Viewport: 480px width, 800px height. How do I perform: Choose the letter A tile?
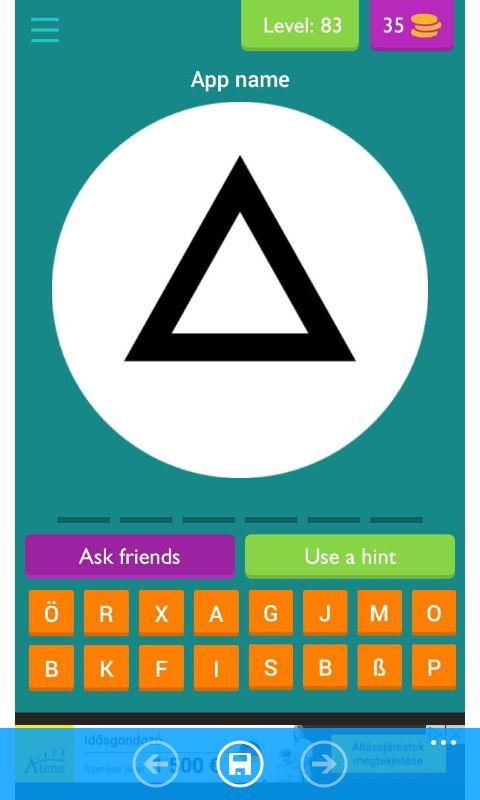point(216,613)
